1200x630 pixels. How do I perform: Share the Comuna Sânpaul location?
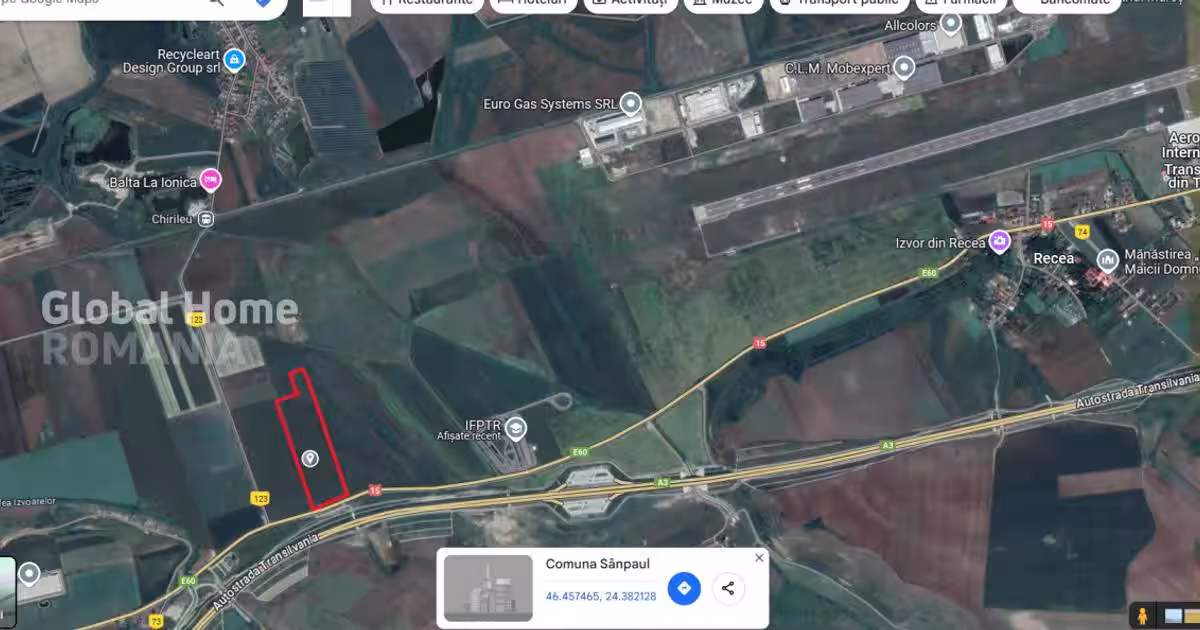coord(728,588)
